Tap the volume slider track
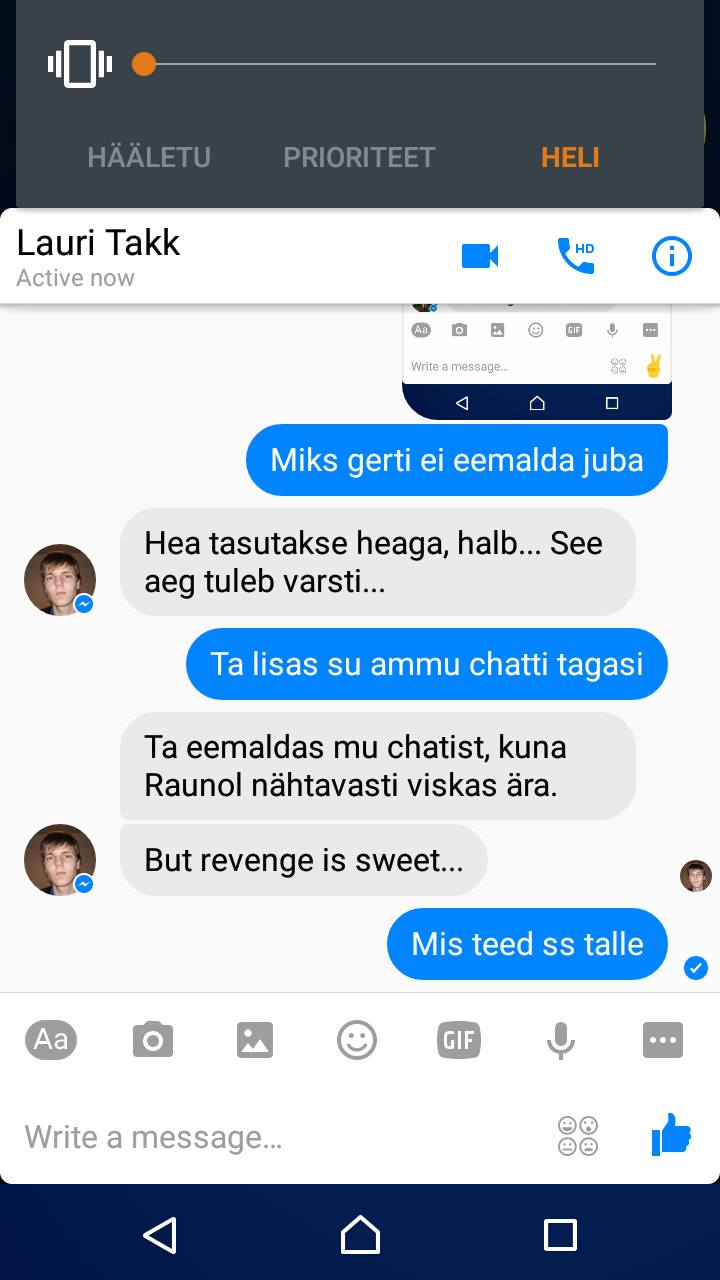The height and width of the screenshot is (1280, 720). [x=400, y=64]
